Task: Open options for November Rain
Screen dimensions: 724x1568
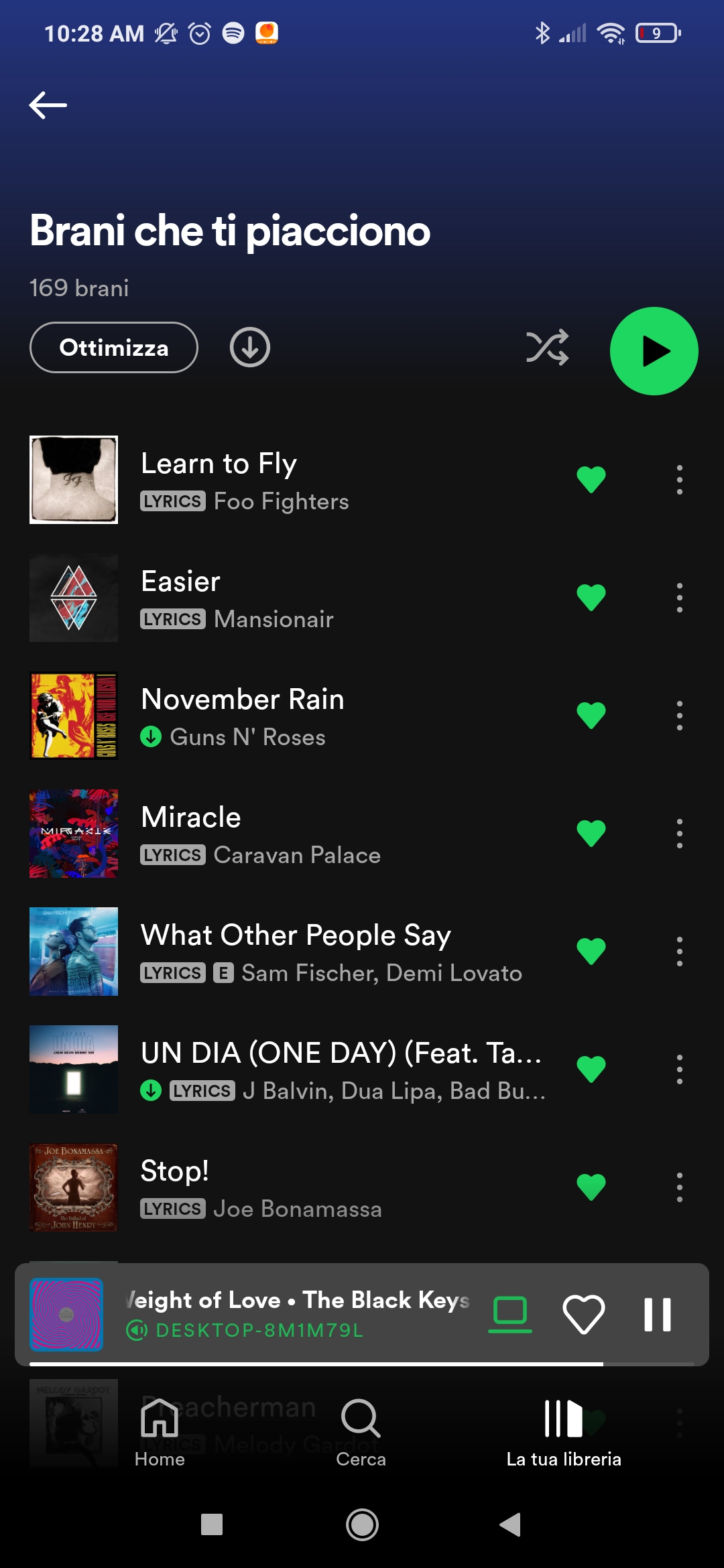Action: pyautogui.click(x=679, y=716)
